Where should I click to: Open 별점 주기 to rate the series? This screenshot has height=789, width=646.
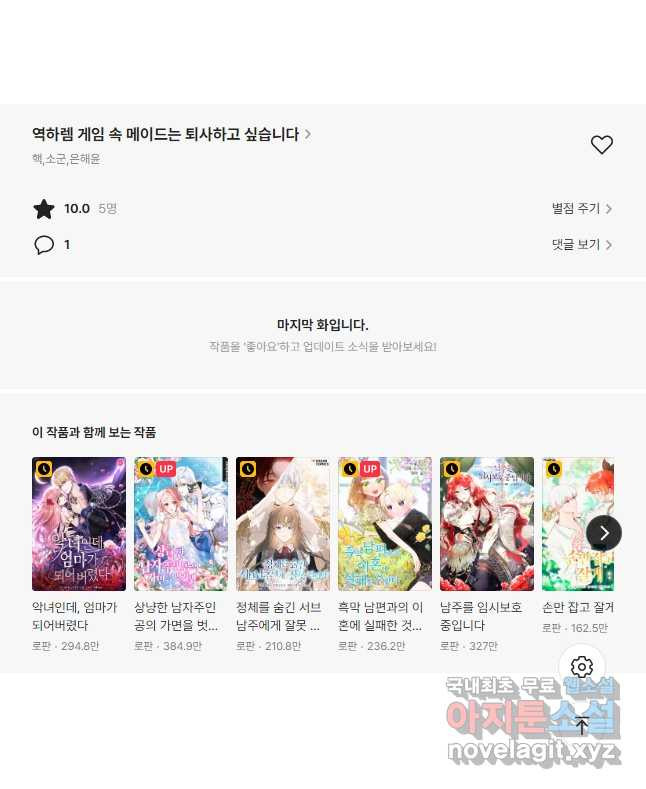tap(582, 209)
